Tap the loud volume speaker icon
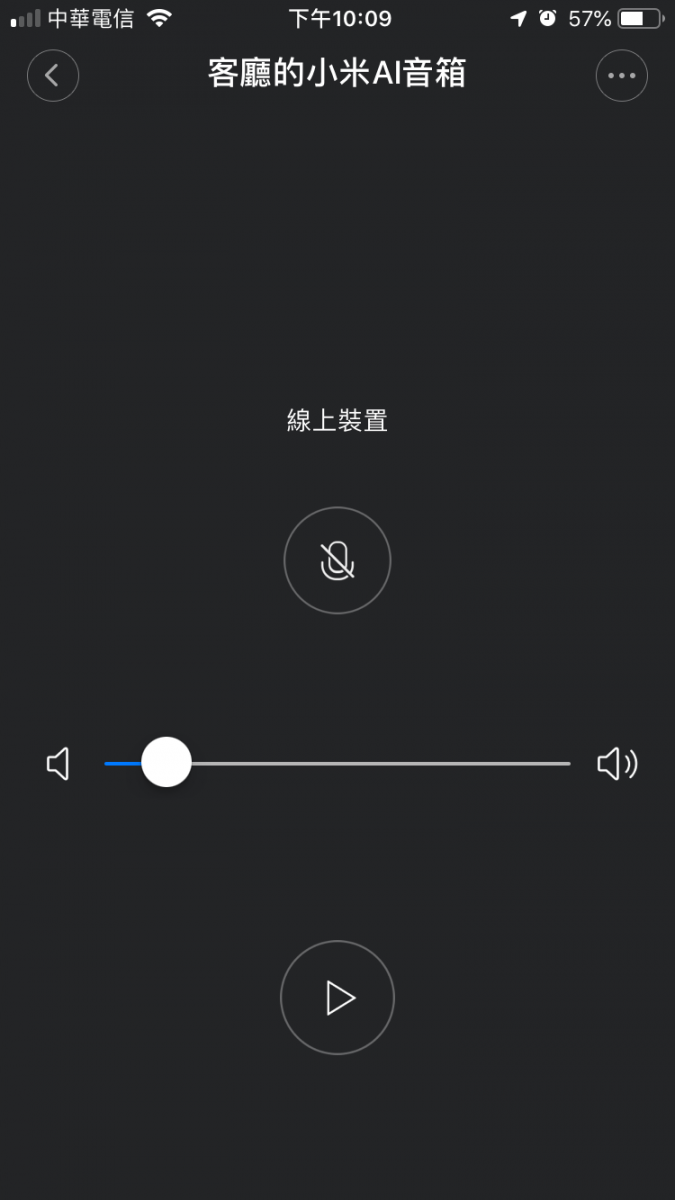The image size is (675, 1200). 617,764
